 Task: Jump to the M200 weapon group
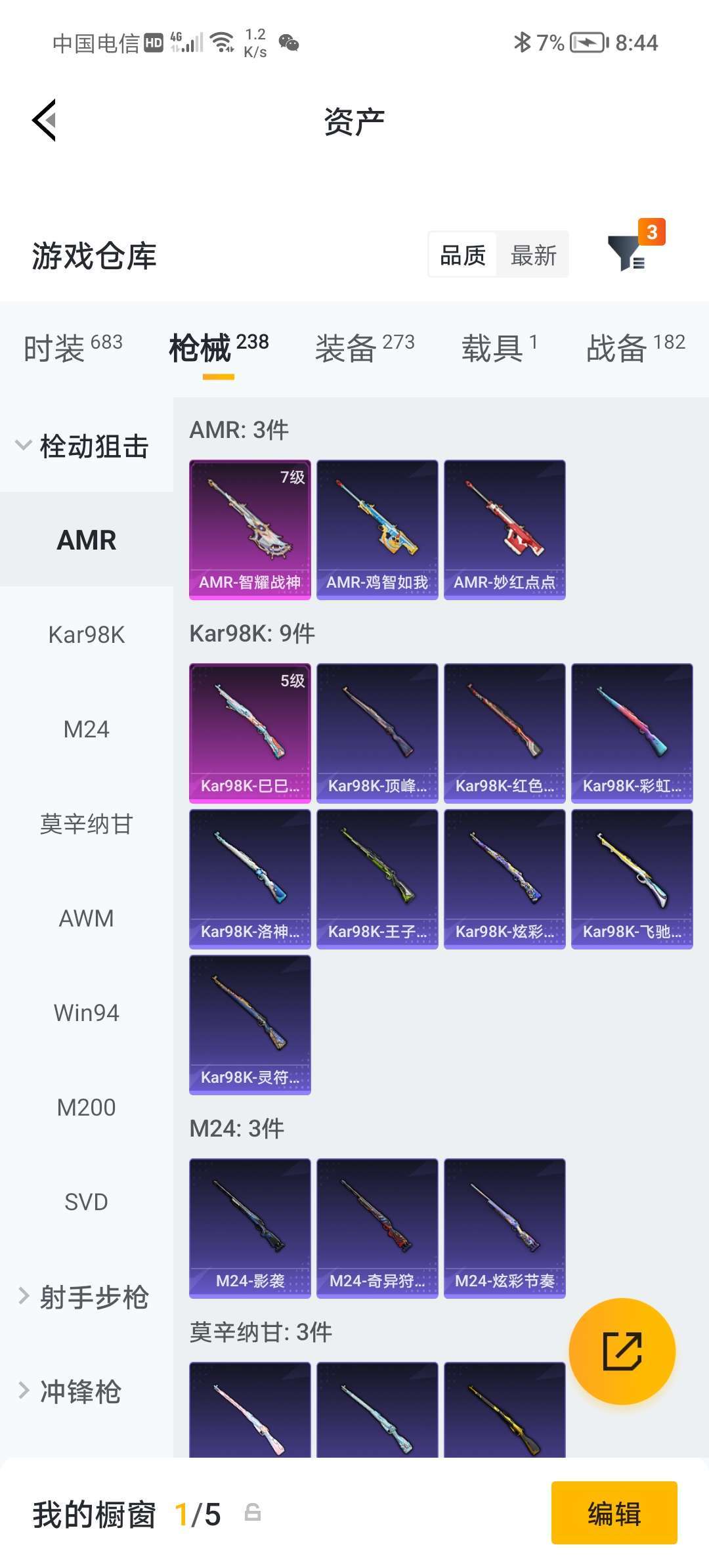[87, 1108]
